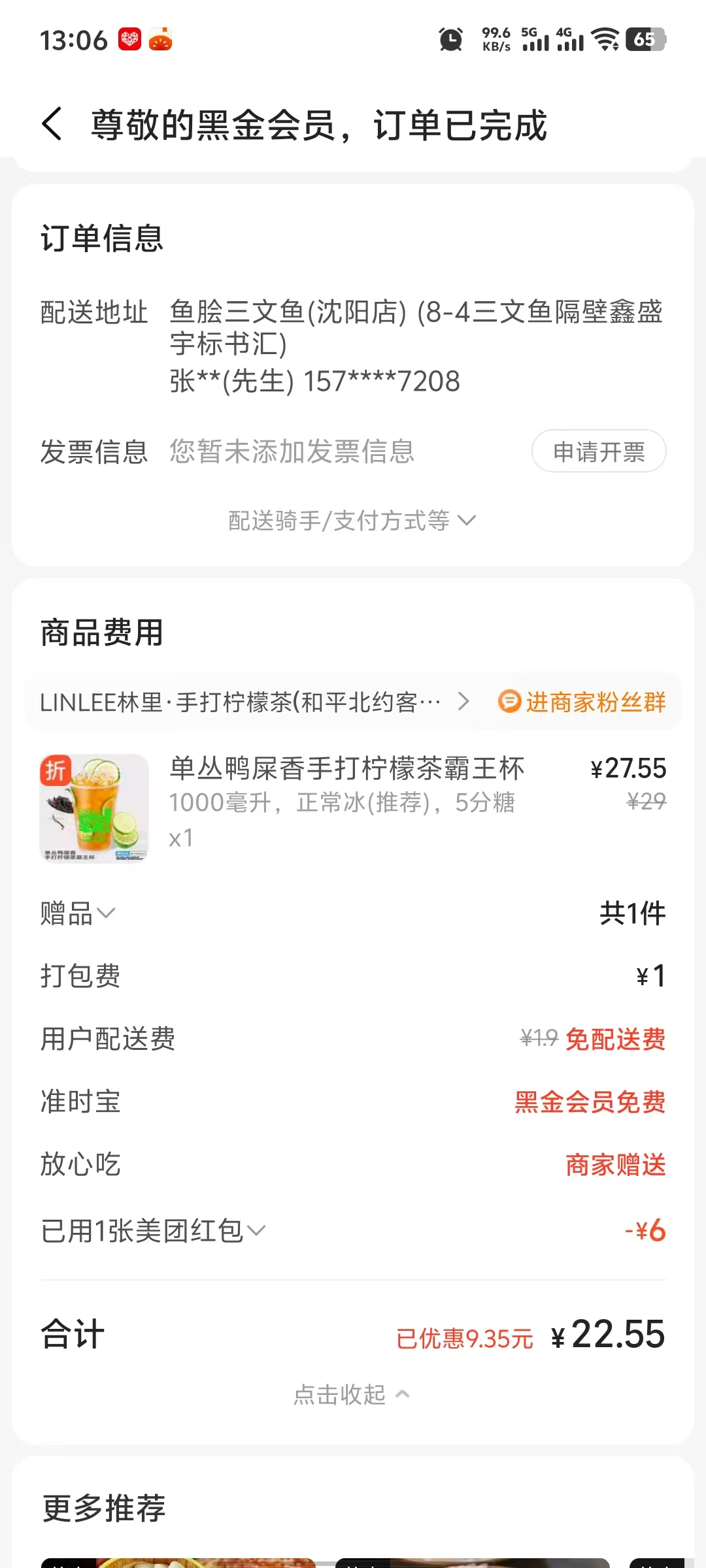The height and width of the screenshot is (1568, 706).
Task: Collapse fee details via 点击收起
Action: pos(352,1395)
